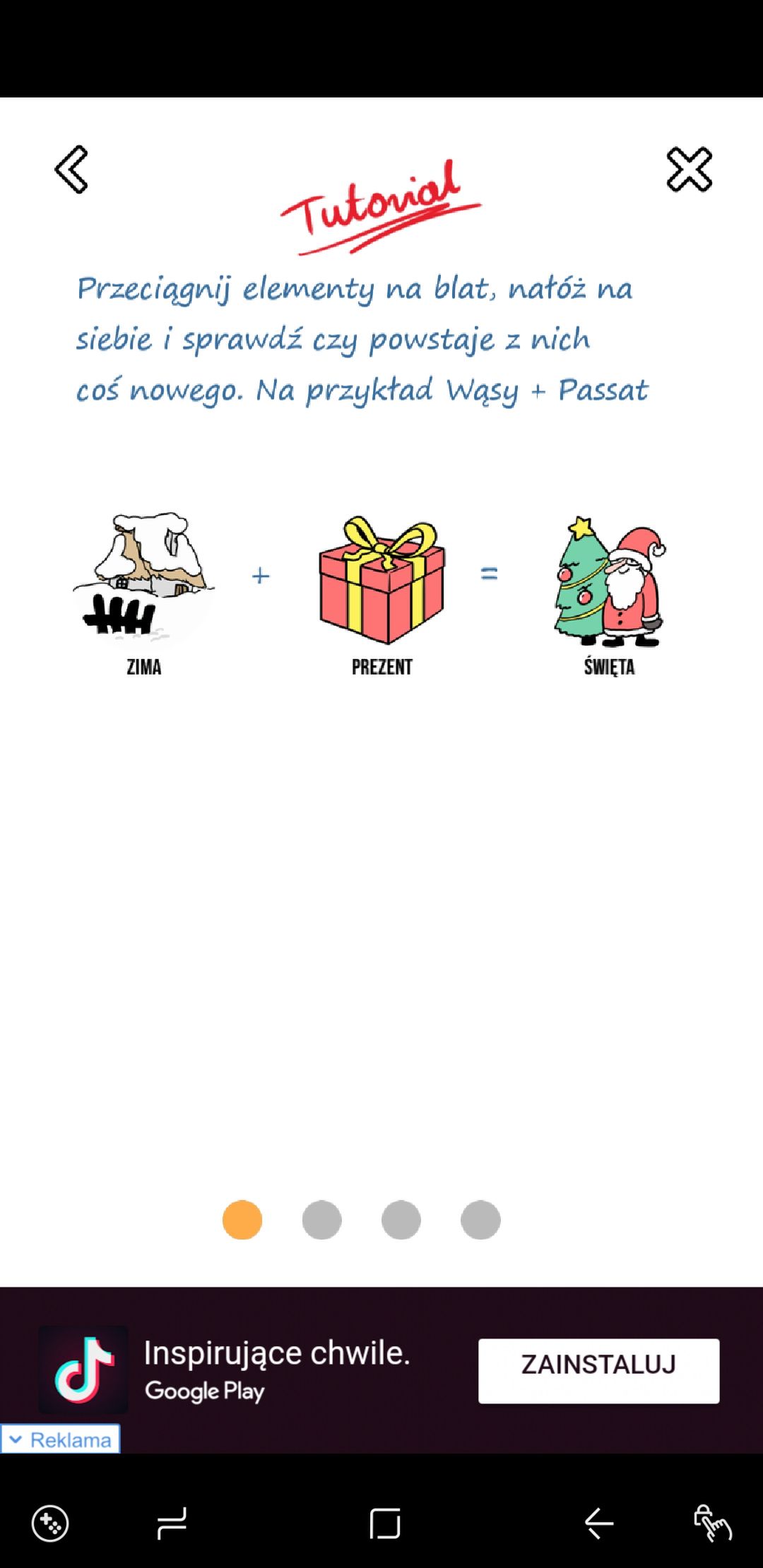Jump to the third tutorial page dot

click(x=401, y=1220)
